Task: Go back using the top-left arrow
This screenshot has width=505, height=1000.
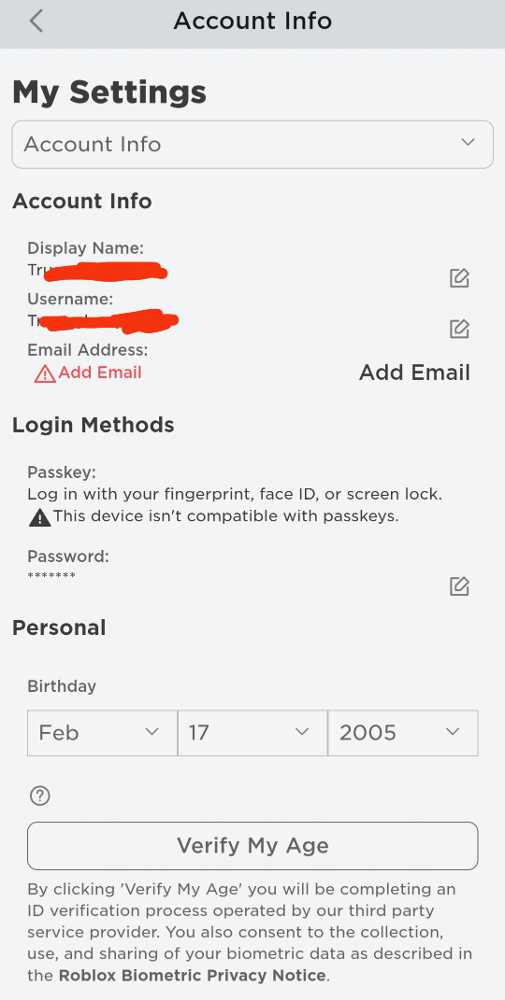Action: click(x=36, y=21)
